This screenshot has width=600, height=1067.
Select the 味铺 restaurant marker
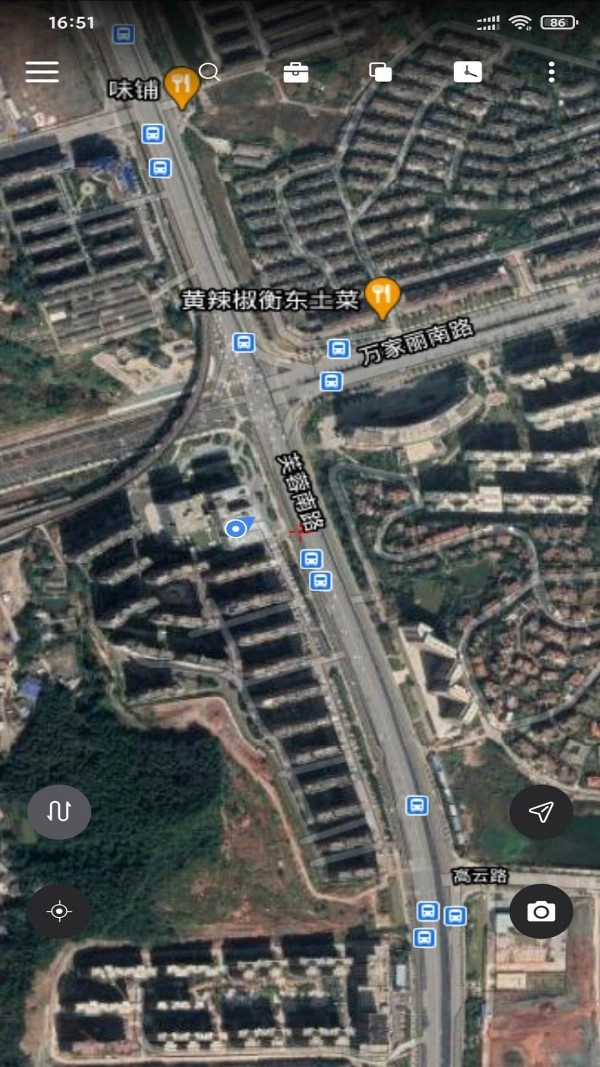click(181, 88)
